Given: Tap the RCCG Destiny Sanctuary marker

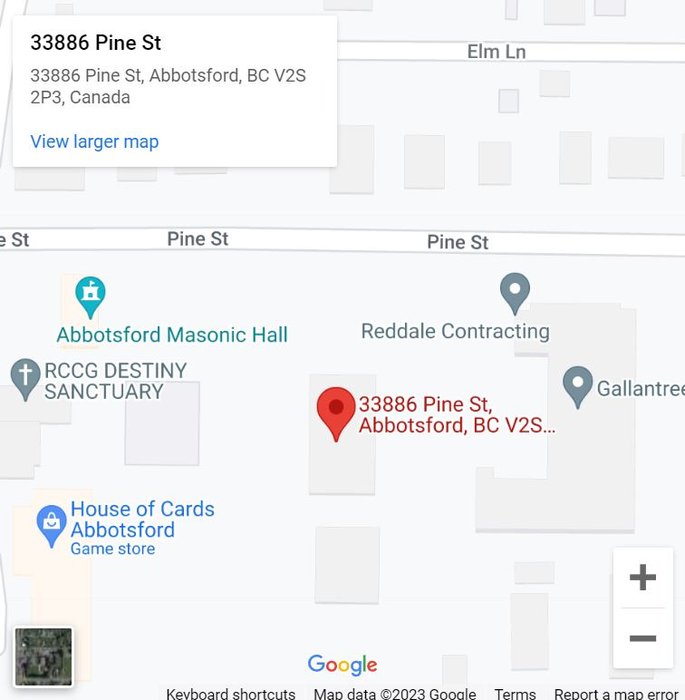Looking at the screenshot, I should [25, 377].
